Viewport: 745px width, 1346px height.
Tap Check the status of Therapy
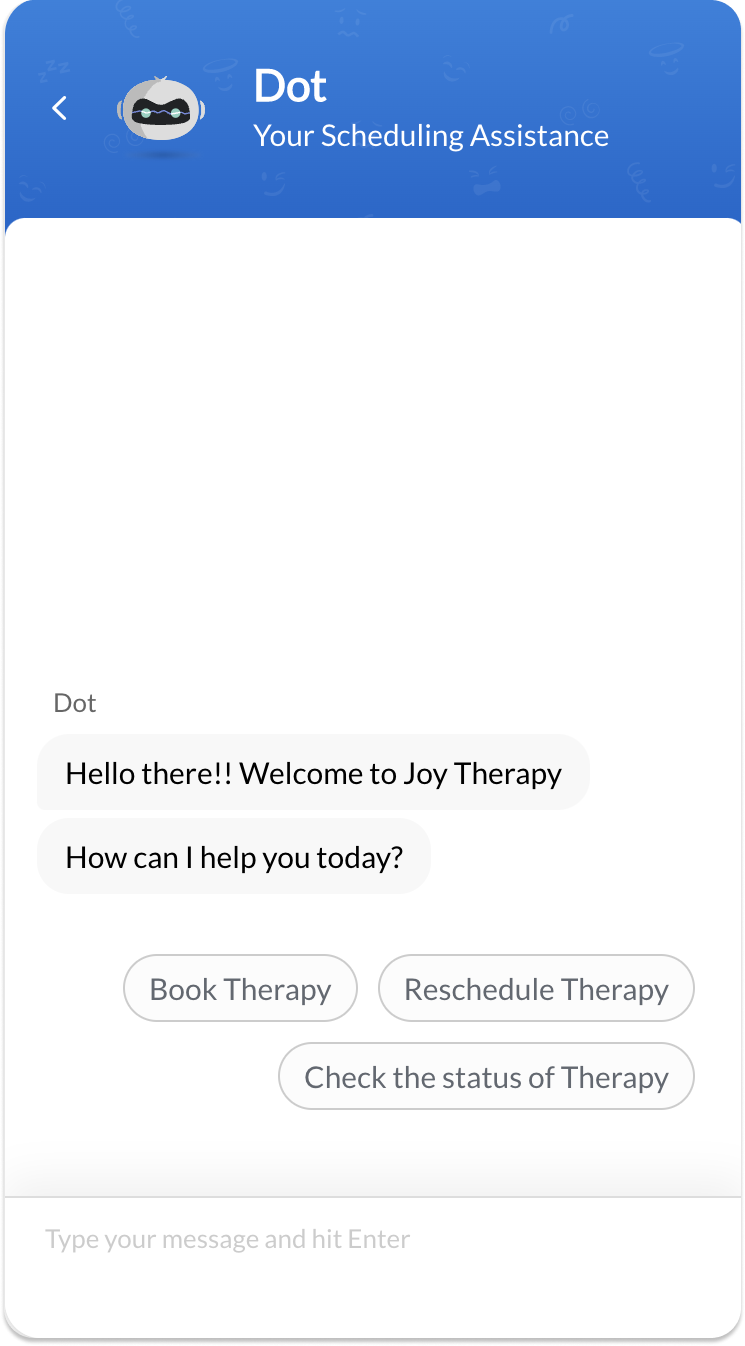(486, 1077)
